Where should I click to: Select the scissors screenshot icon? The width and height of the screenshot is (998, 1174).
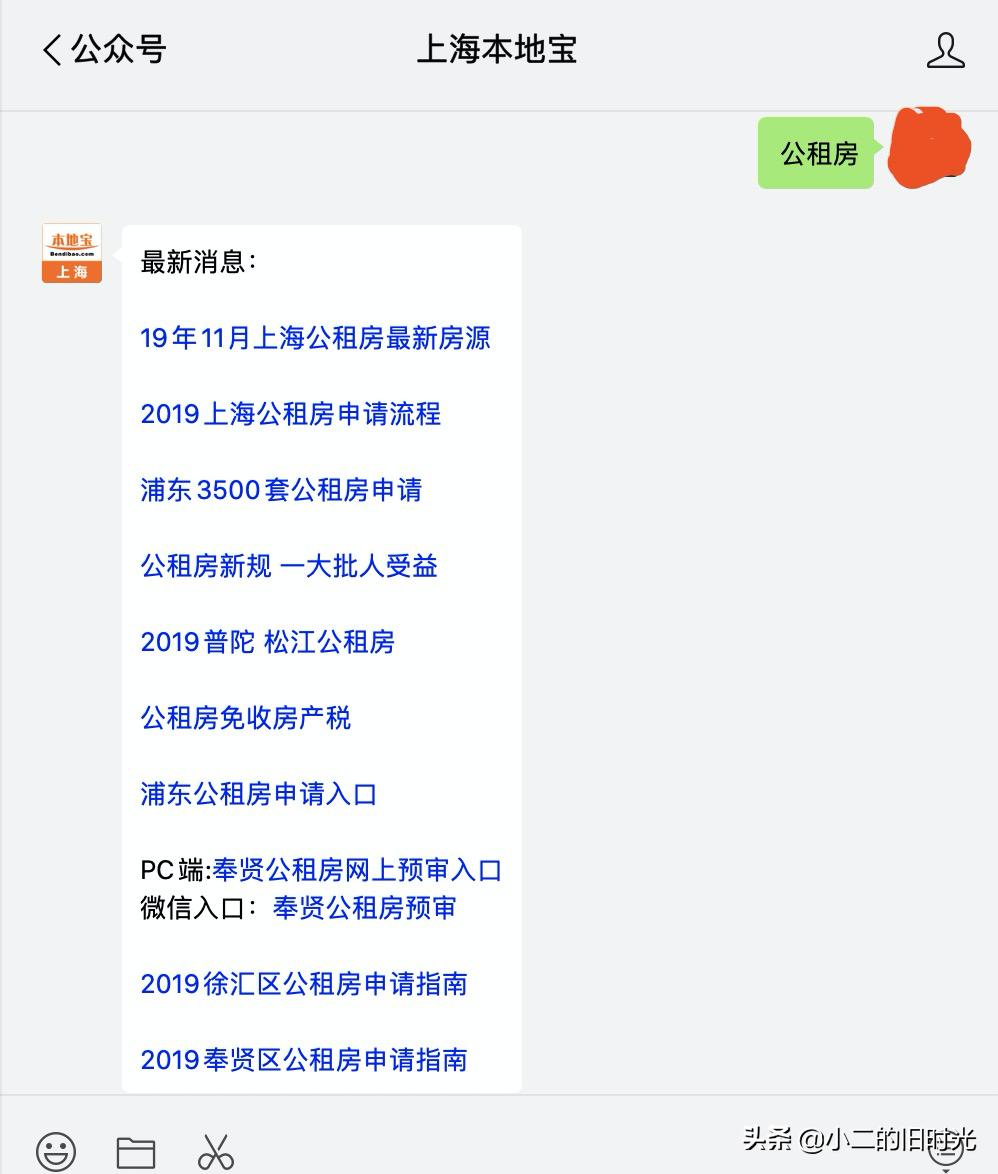[x=216, y=1151]
